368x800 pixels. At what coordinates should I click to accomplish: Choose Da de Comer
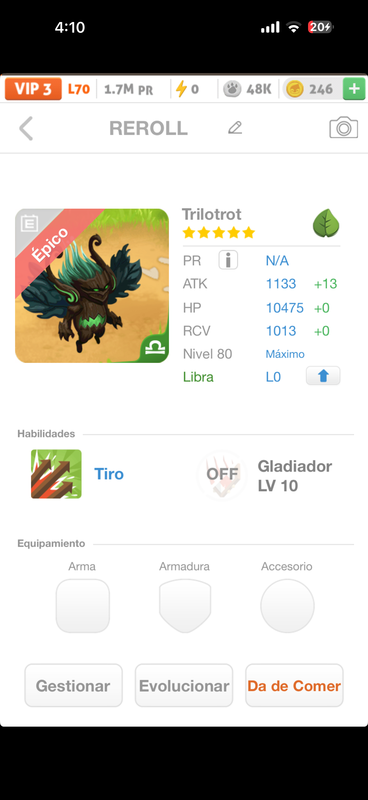click(295, 685)
